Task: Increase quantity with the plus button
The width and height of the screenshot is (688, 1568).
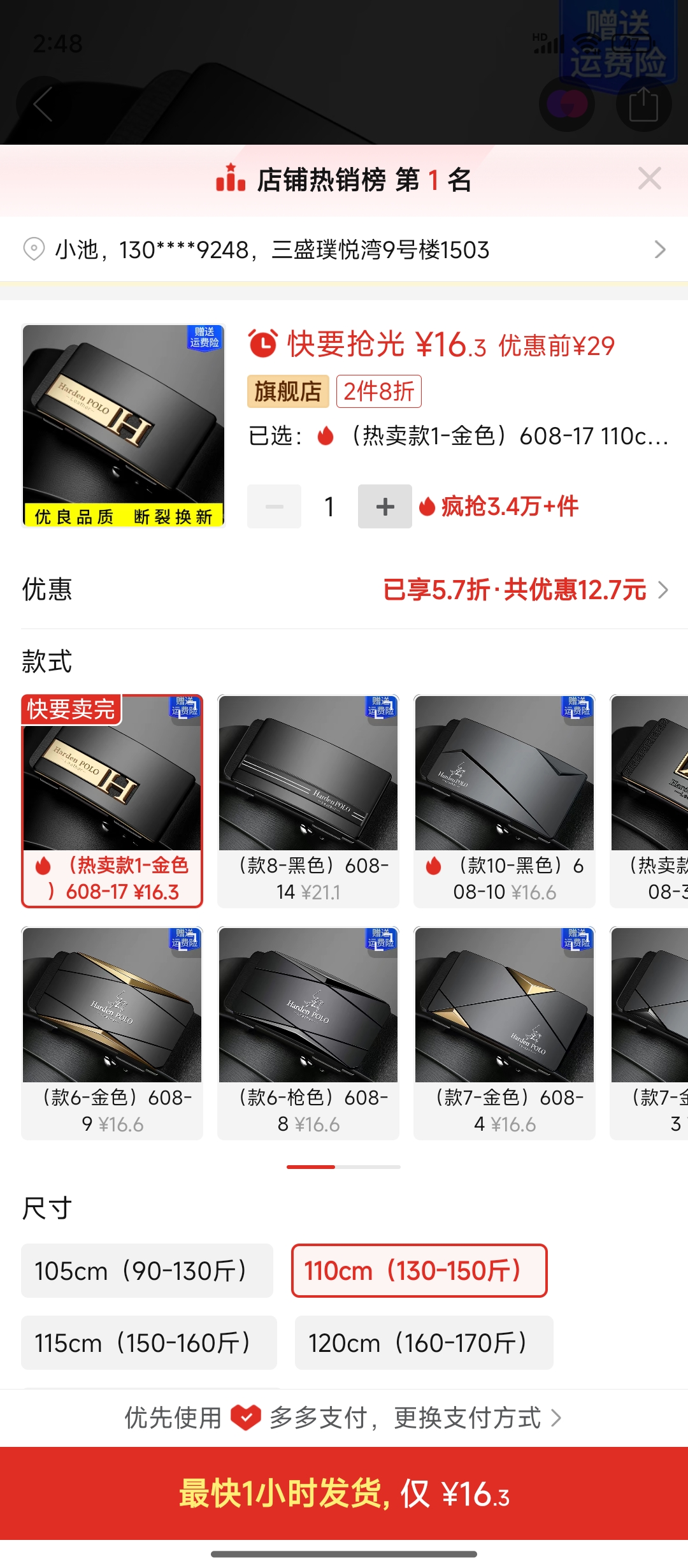Action: [x=385, y=507]
